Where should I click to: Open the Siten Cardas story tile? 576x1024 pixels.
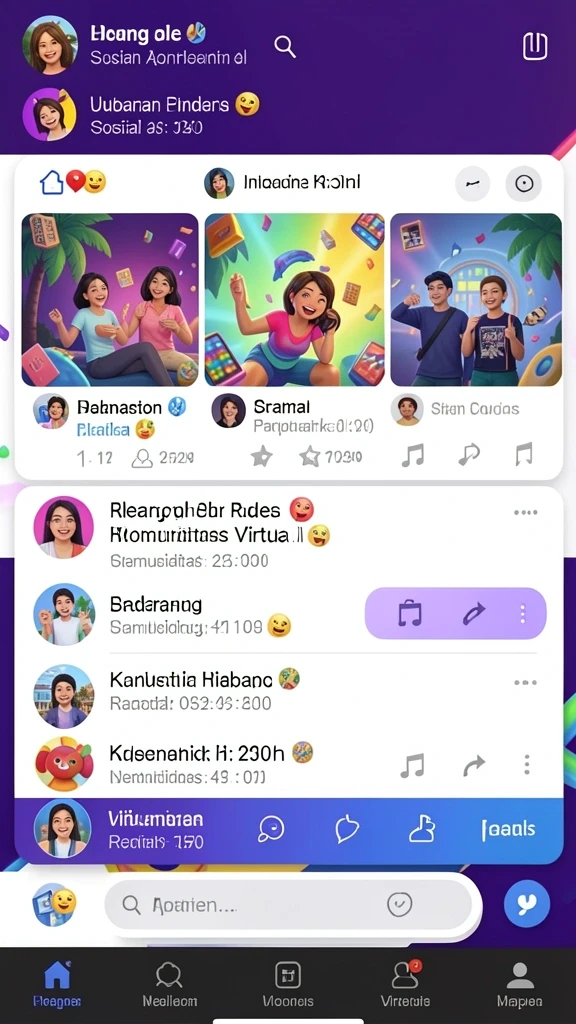tap(476, 300)
